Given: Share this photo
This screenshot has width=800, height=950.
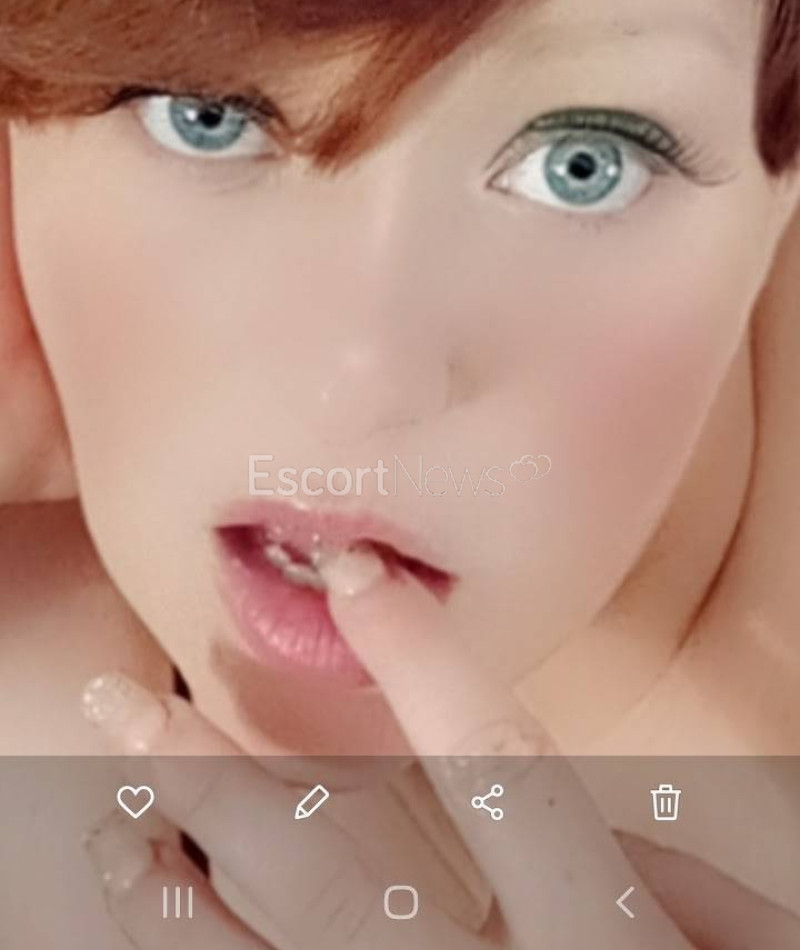Looking at the screenshot, I should pos(487,802).
